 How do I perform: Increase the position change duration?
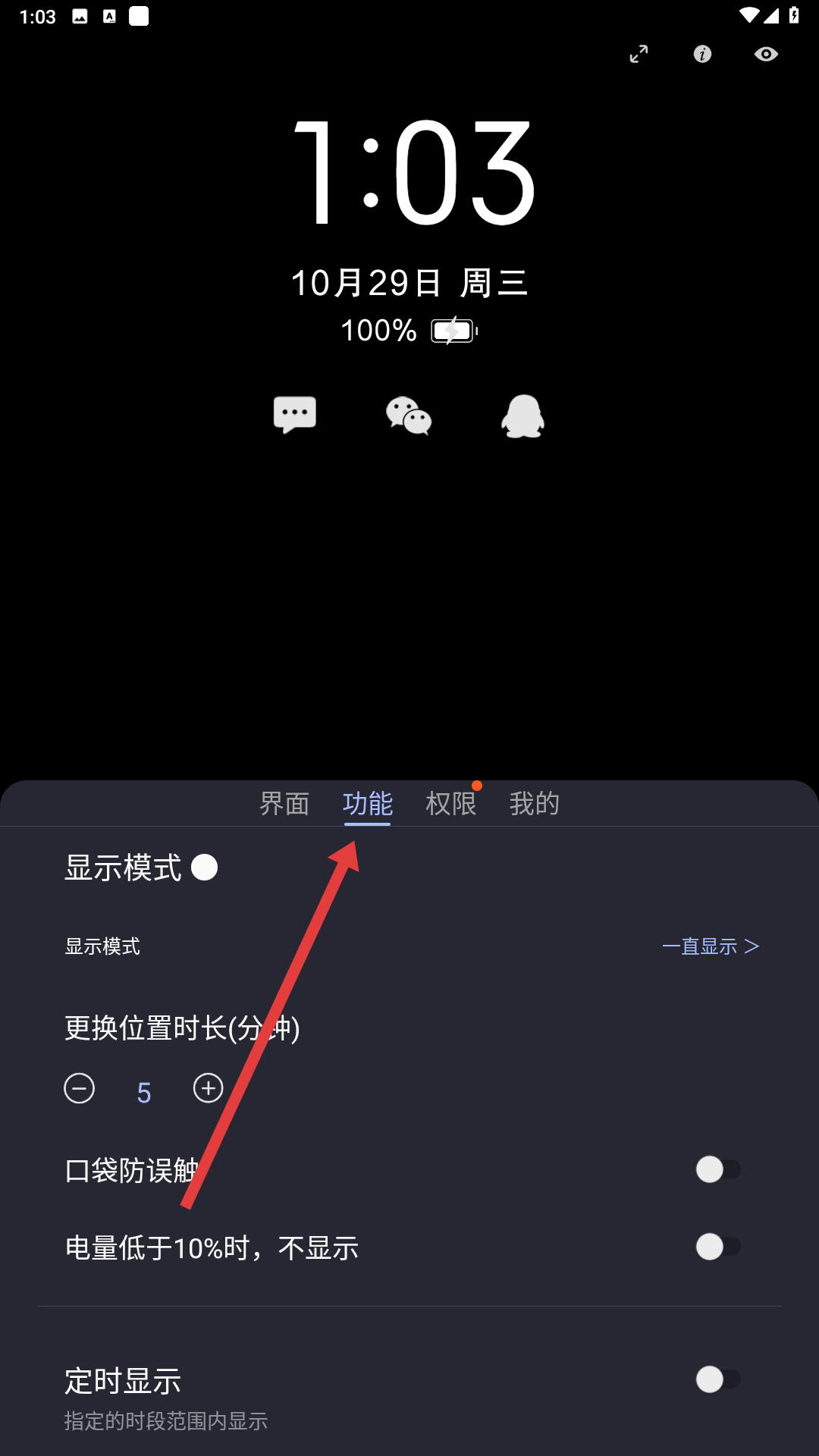click(x=208, y=1088)
